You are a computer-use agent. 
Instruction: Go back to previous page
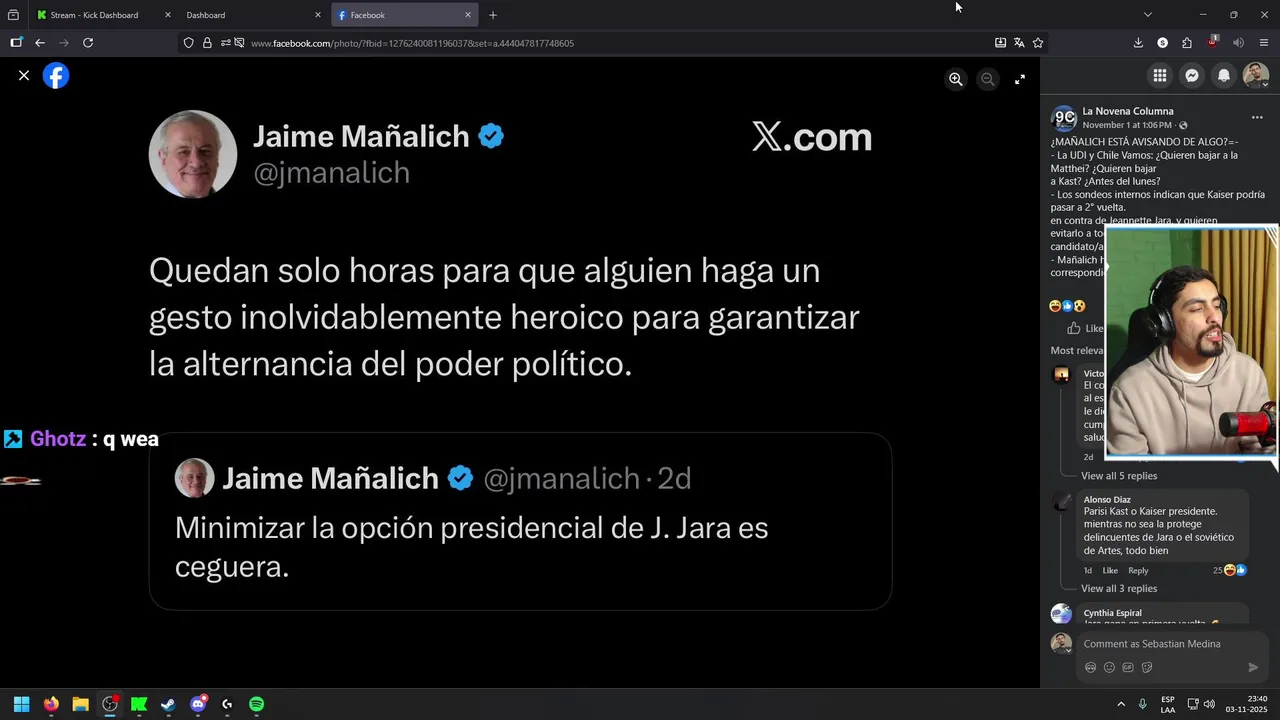[40, 43]
